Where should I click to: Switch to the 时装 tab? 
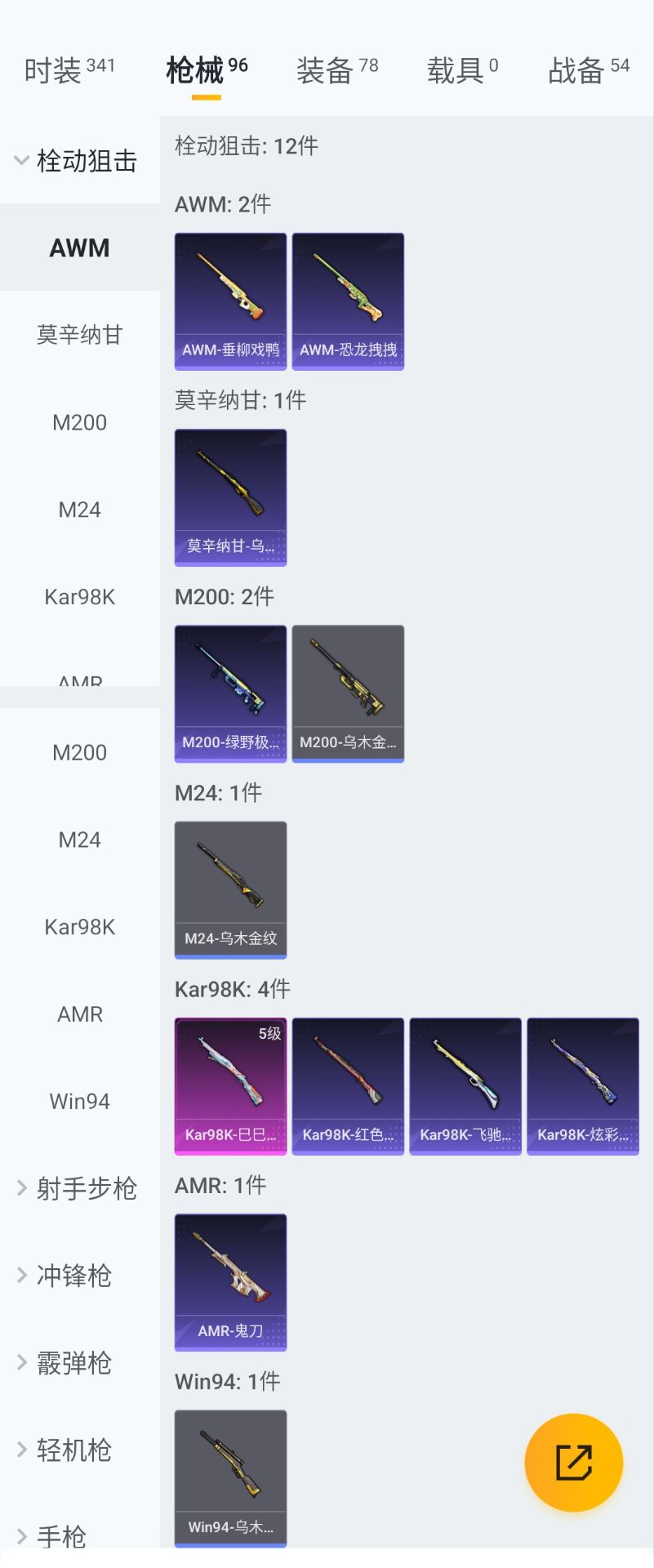(x=69, y=71)
